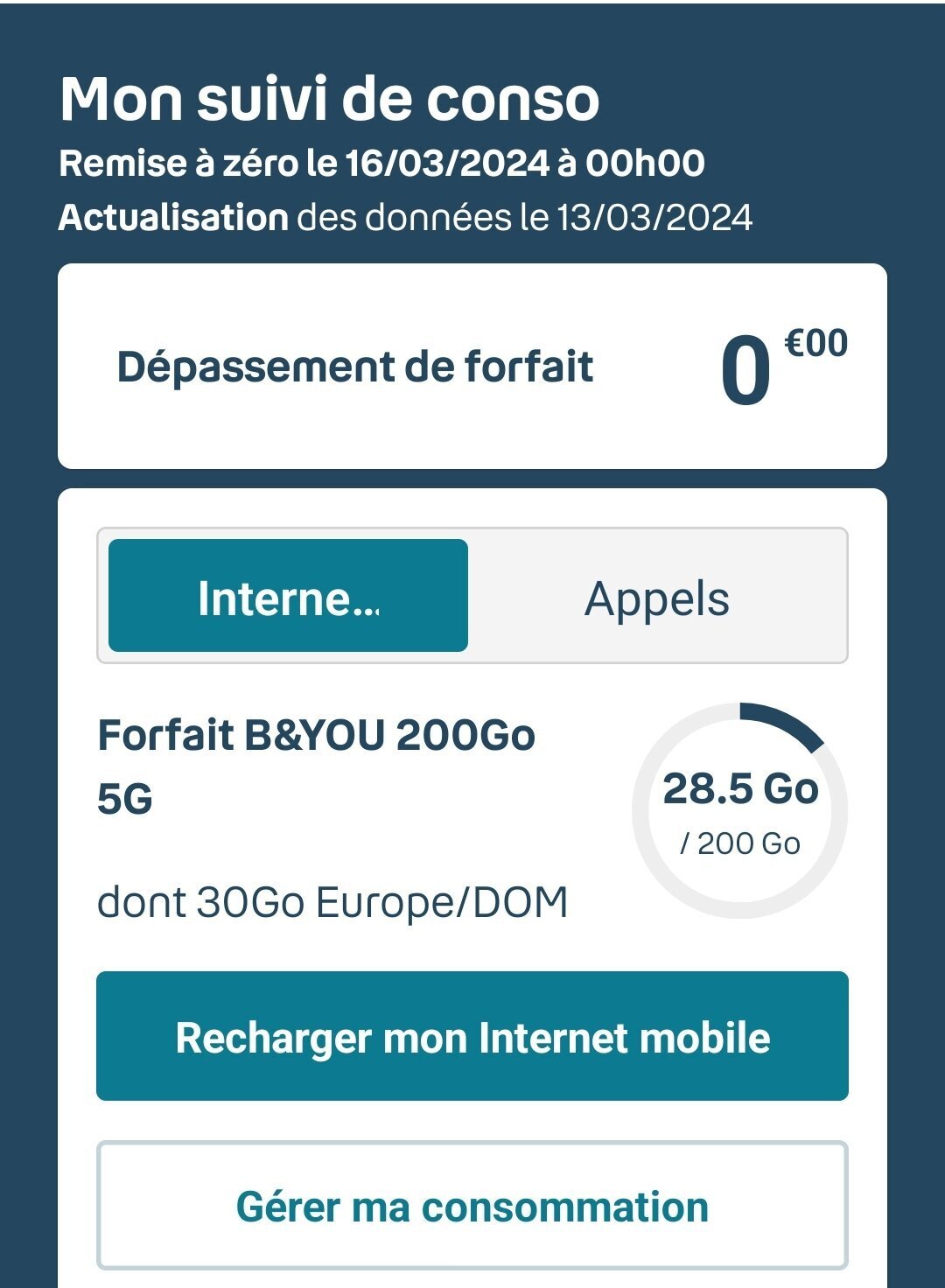Image resolution: width=945 pixels, height=1288 pixels.
Task: Switch to the Internet tab
Action: (x=288, y=596)
